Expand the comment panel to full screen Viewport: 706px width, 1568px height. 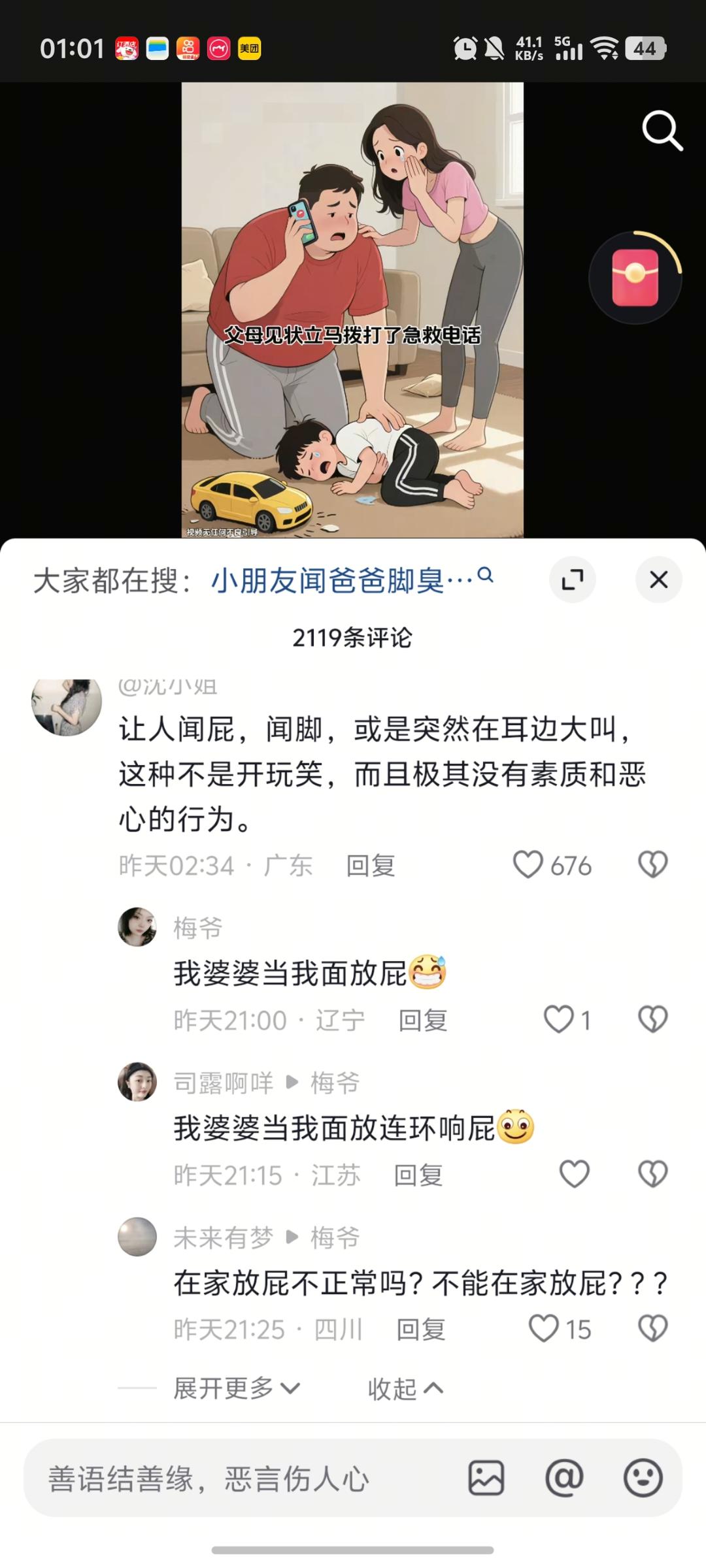point(572,580)
